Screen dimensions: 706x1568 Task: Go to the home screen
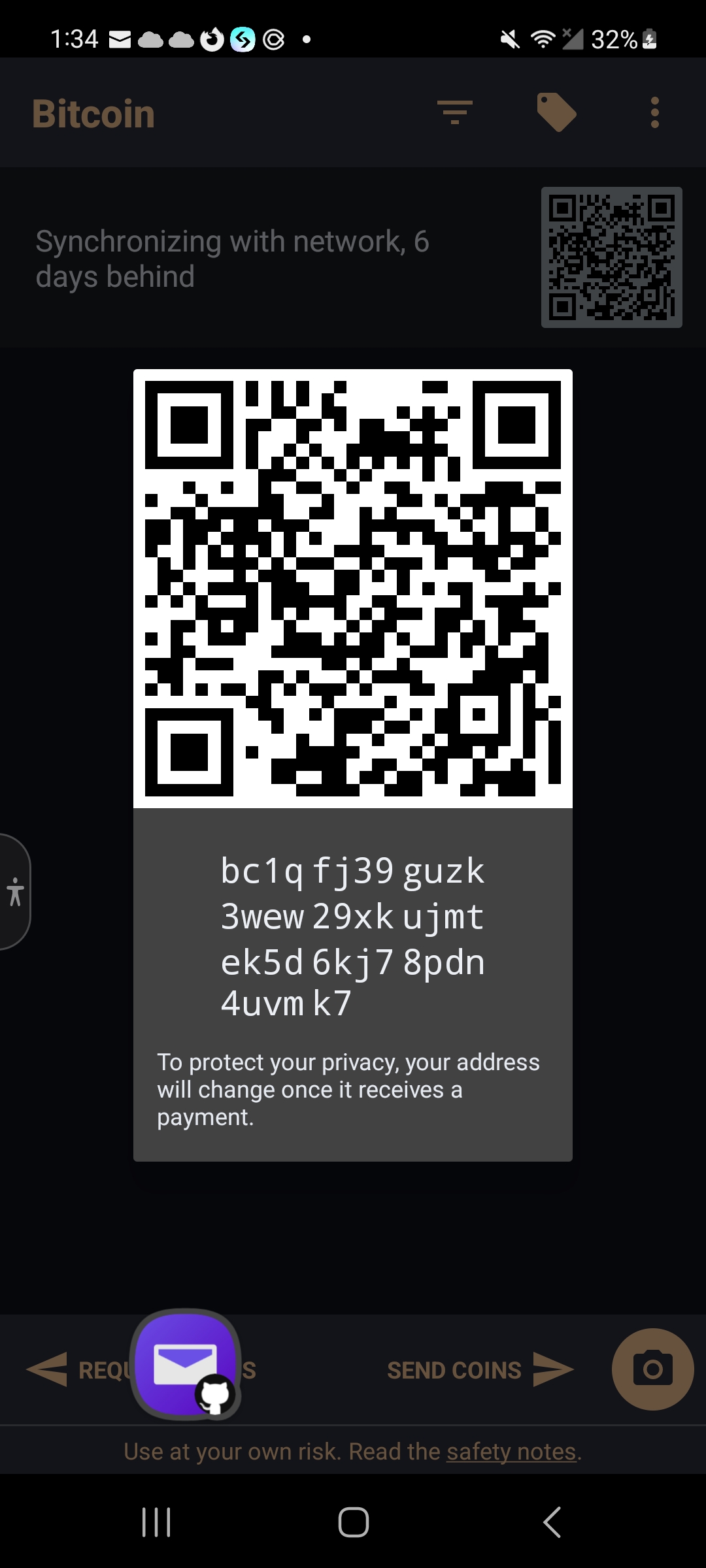pos(353,1522)
